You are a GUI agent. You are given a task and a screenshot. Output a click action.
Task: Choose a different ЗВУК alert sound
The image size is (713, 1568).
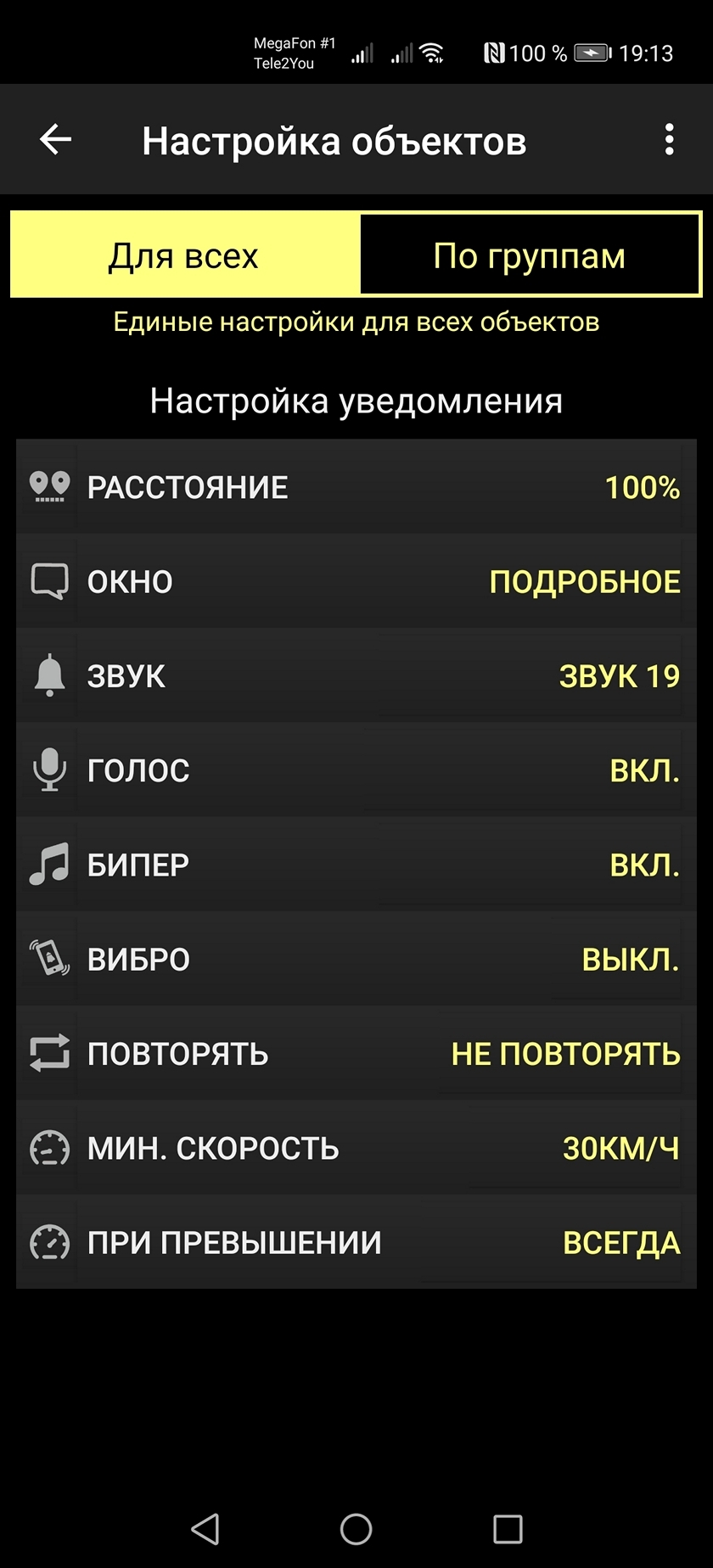pos(356,676)
